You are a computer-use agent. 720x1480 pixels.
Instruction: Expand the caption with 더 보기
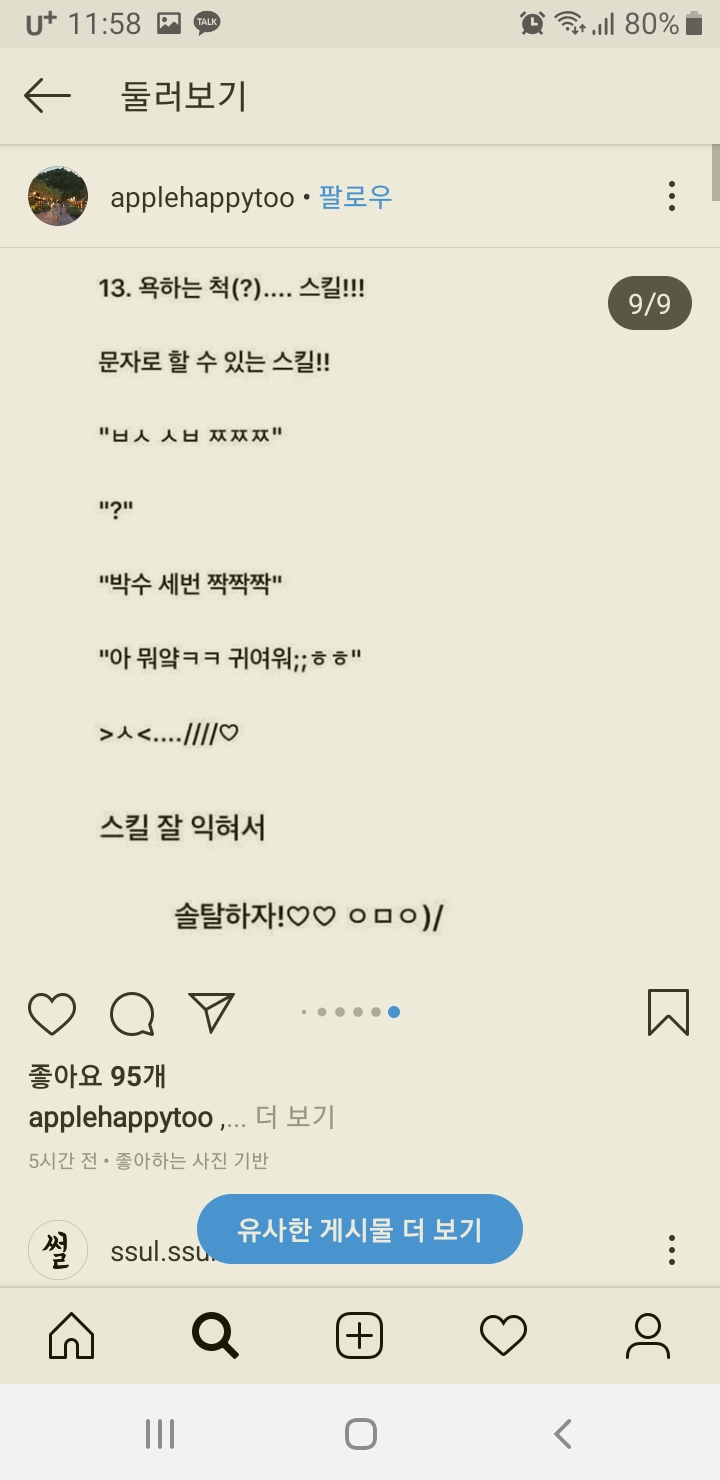coord(294,1117)
